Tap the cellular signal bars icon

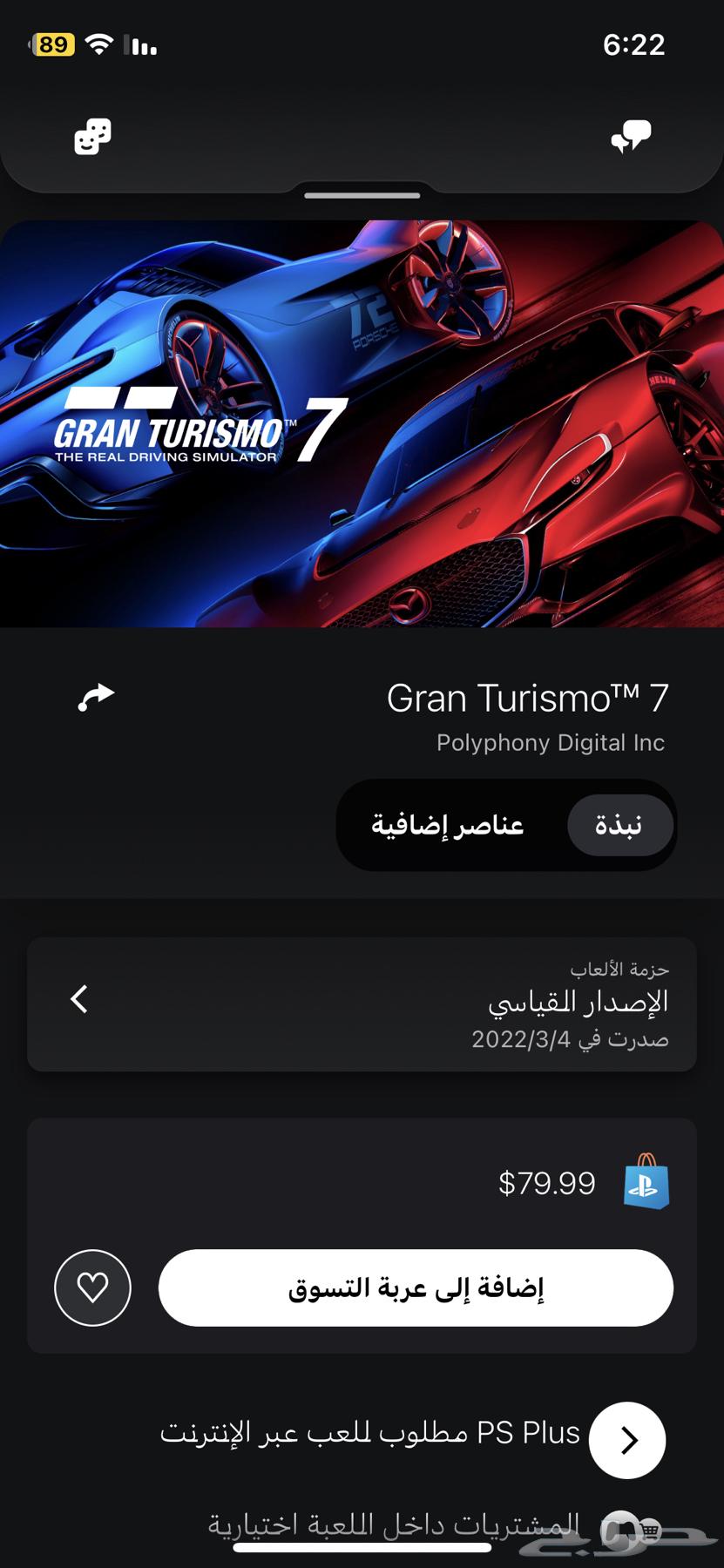pyautogui.click(x=138, y=44)
